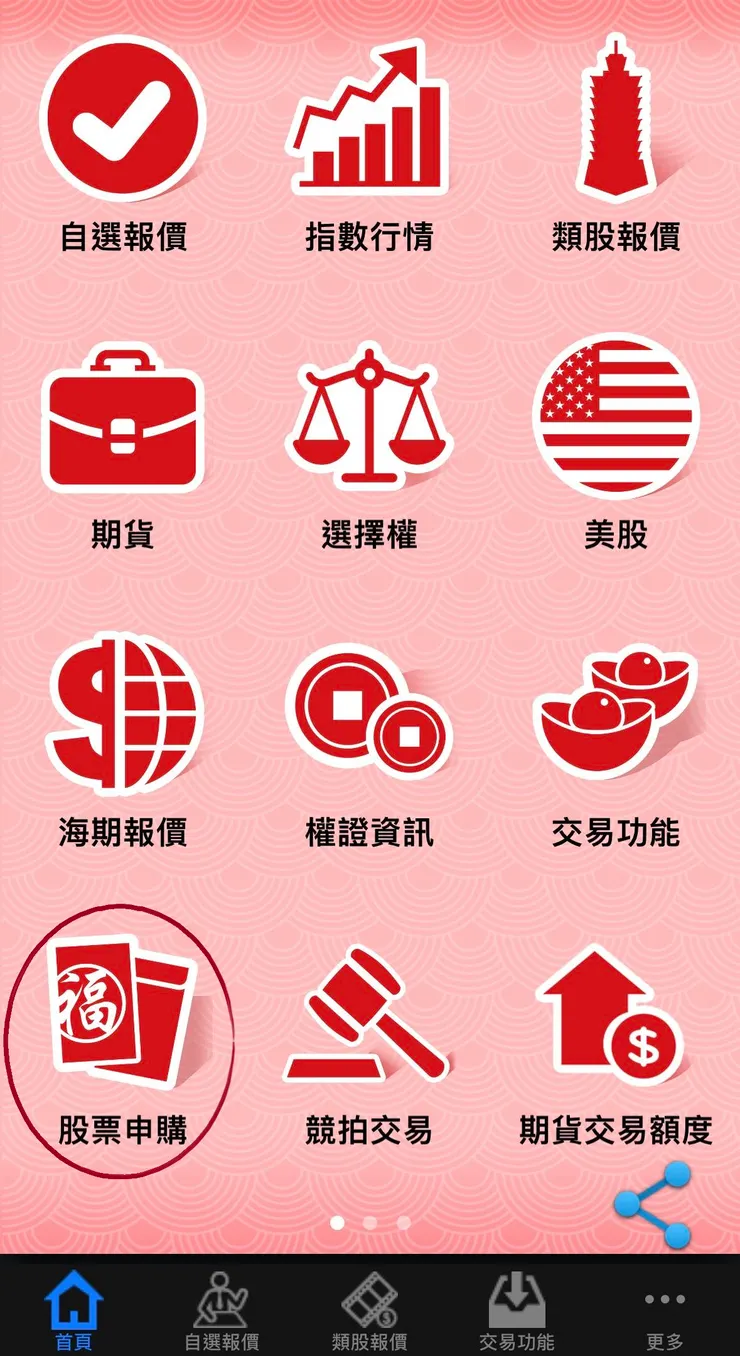Jump to the second page via its indicator dot
This screenshot has width=740, height=1356.
coord(370,1221)
